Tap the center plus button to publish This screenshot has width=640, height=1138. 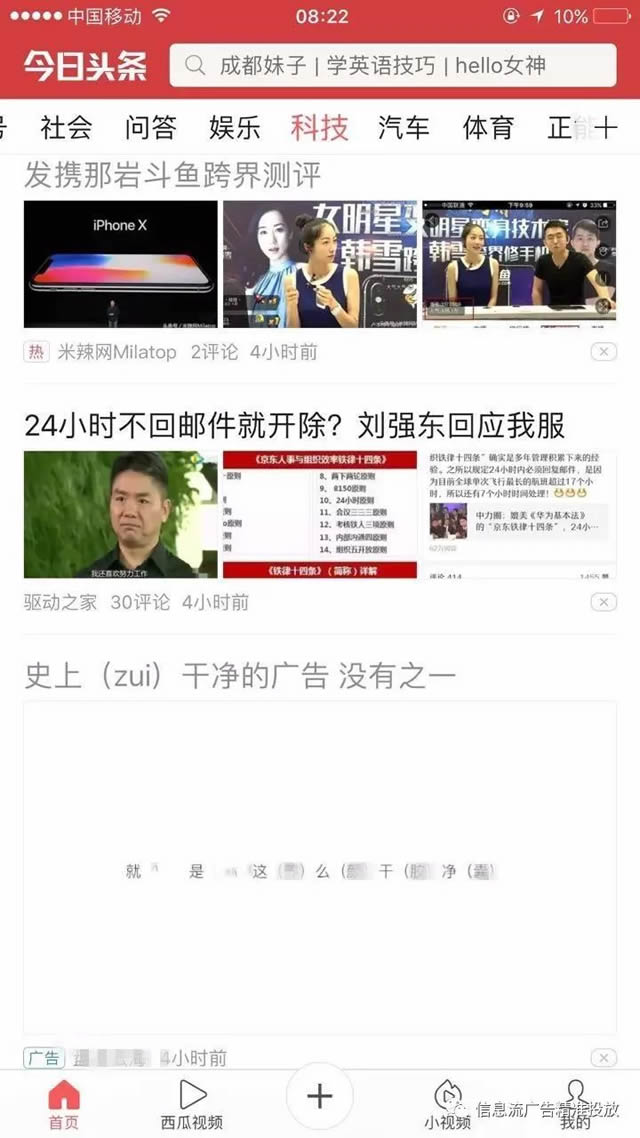coord(320,1097)
